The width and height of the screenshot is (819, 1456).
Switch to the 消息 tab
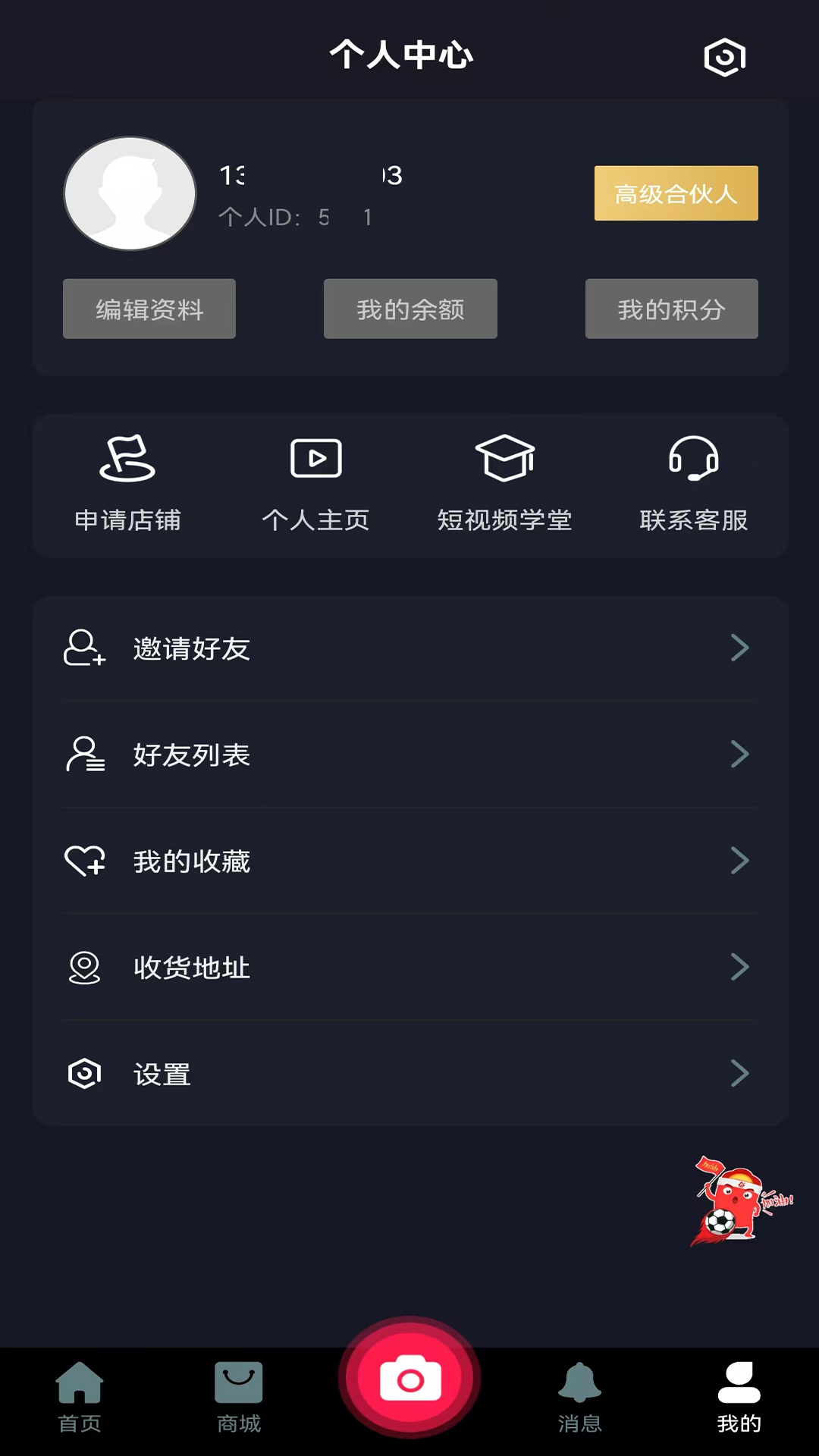point(579,1397)
